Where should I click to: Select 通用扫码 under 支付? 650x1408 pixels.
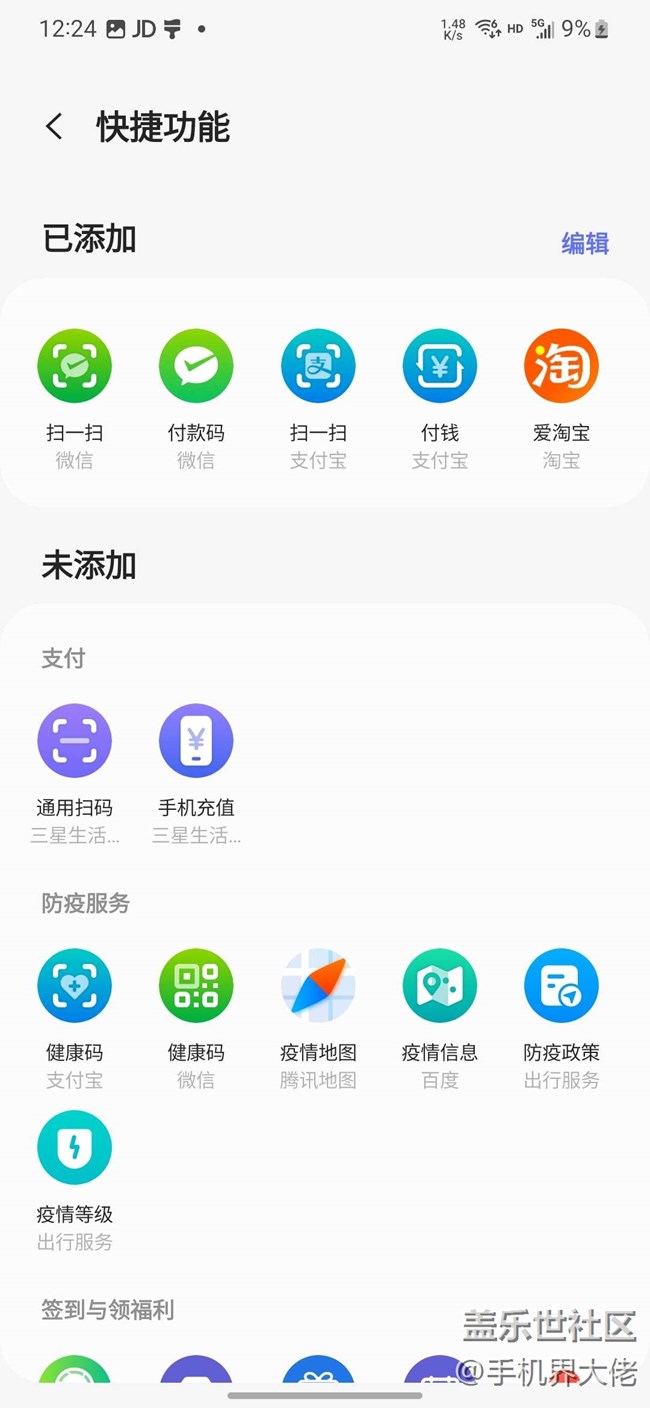(x=74, y=741)
